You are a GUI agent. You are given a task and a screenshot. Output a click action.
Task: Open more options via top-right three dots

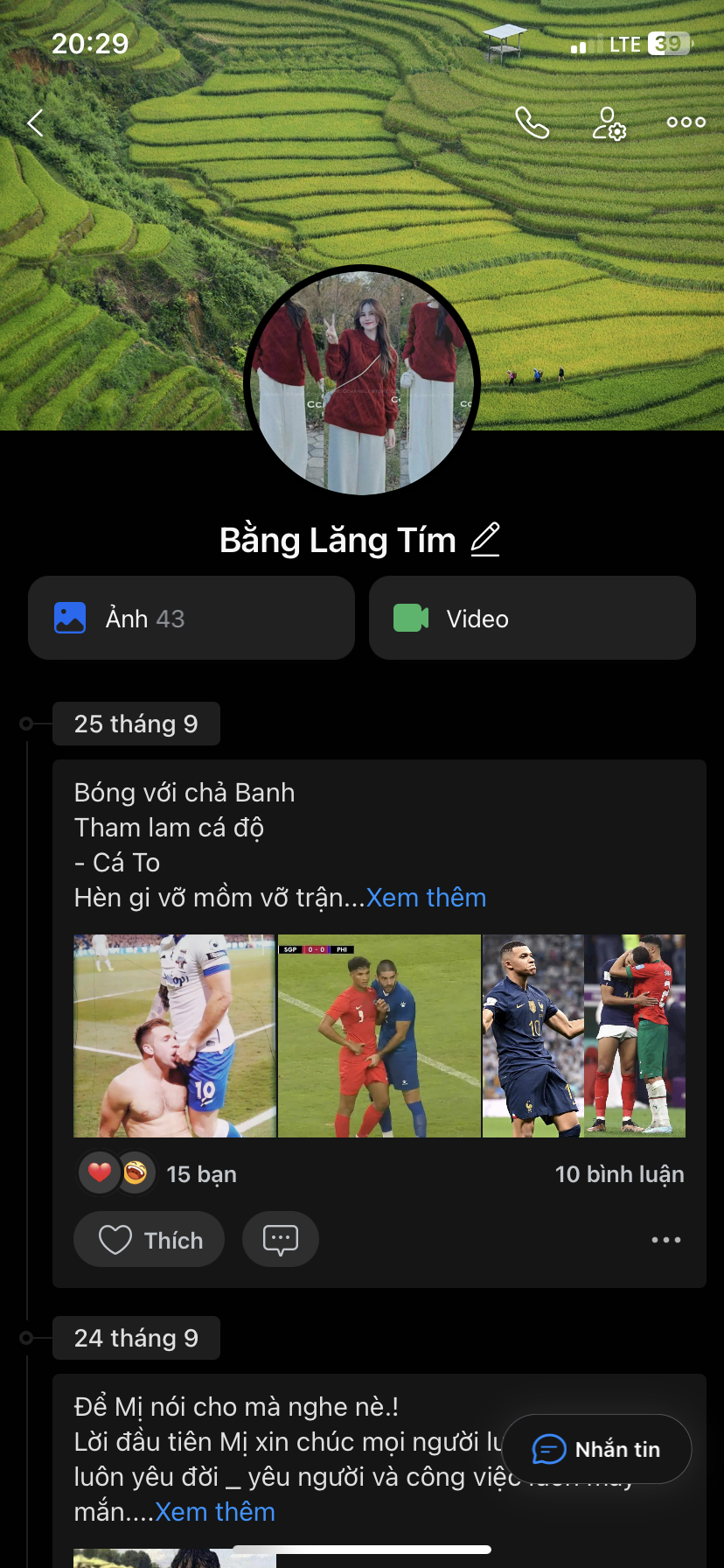point(686,122)
